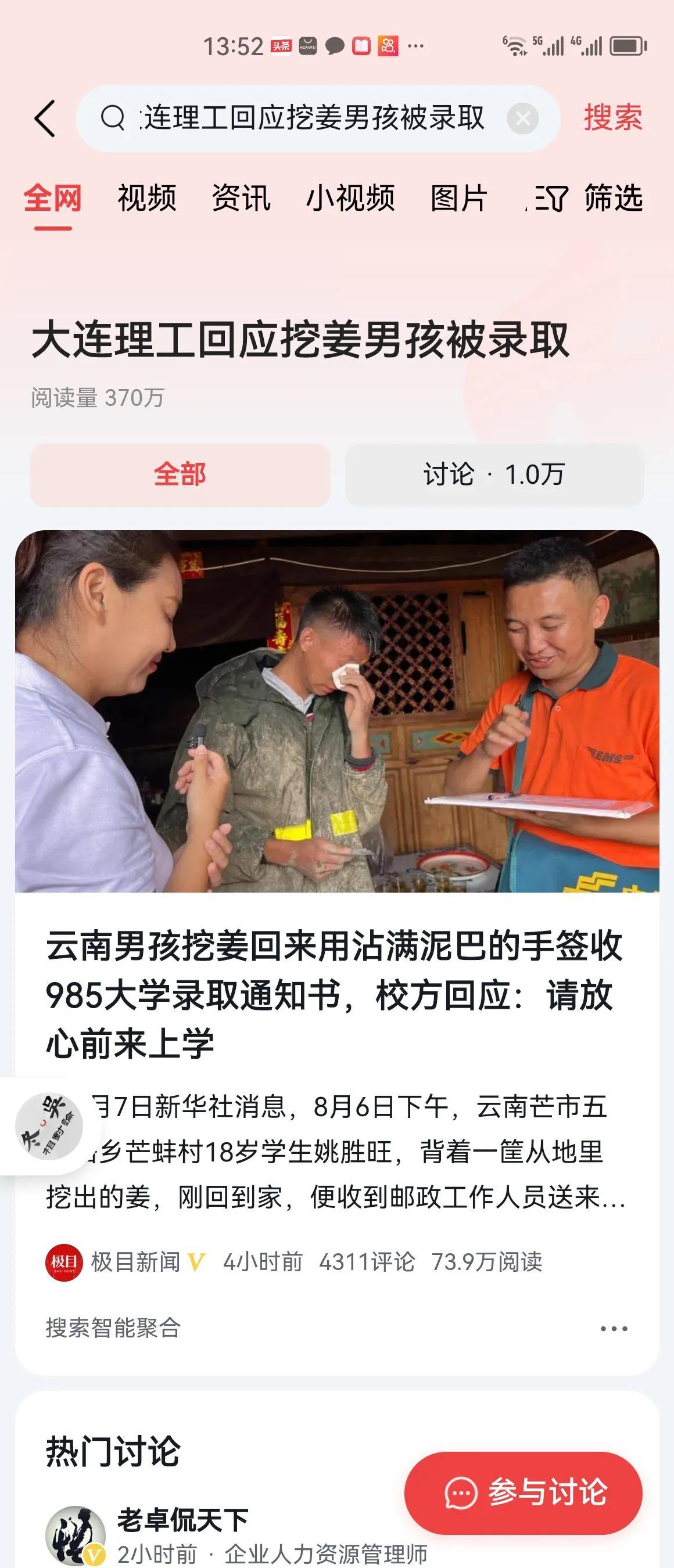Open the article photo about the 挖姜 boy
The height and width of the screenshot is (1568, 674).
pos(336,711)
